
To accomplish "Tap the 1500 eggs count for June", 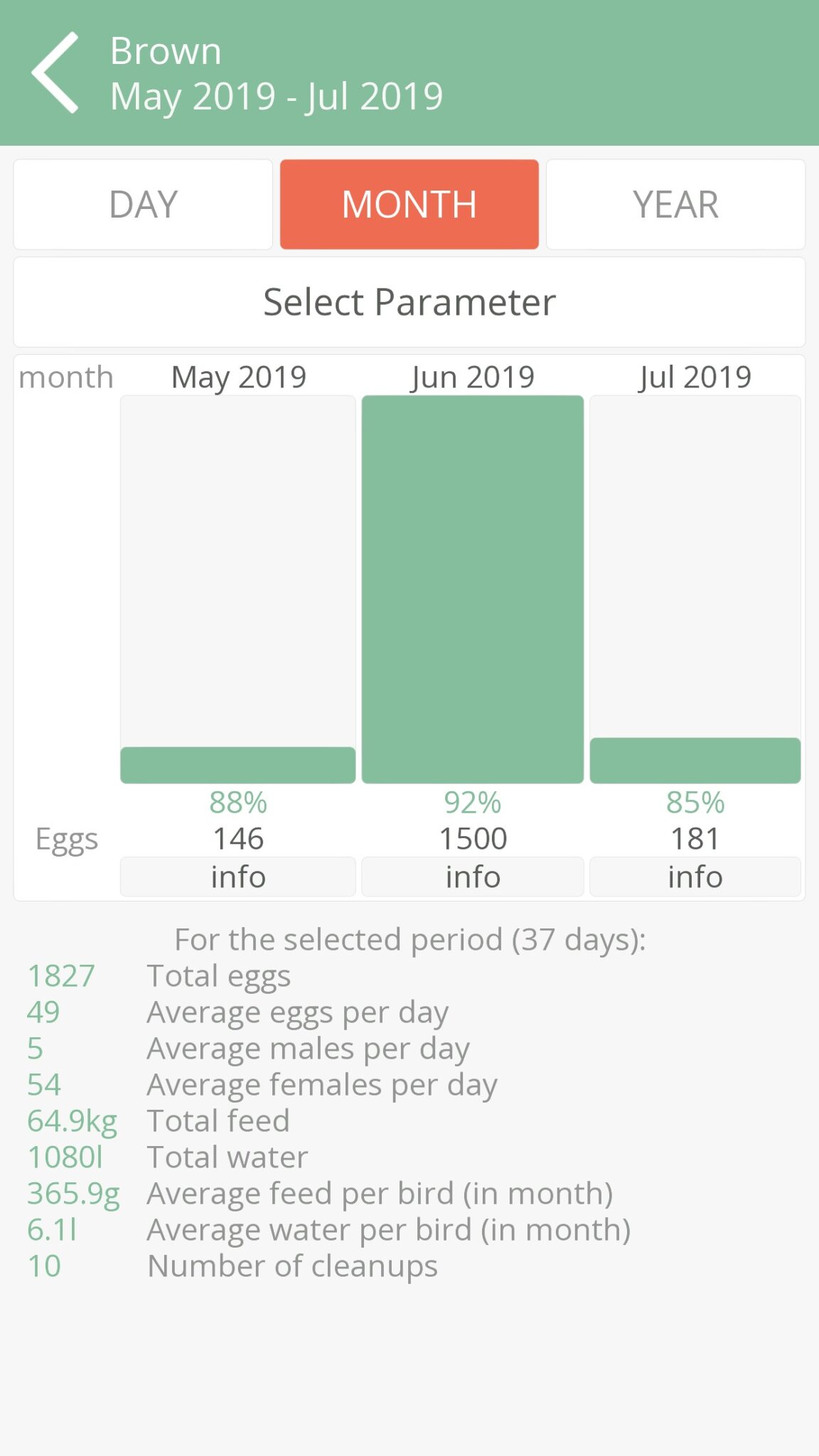I will 473,838.
